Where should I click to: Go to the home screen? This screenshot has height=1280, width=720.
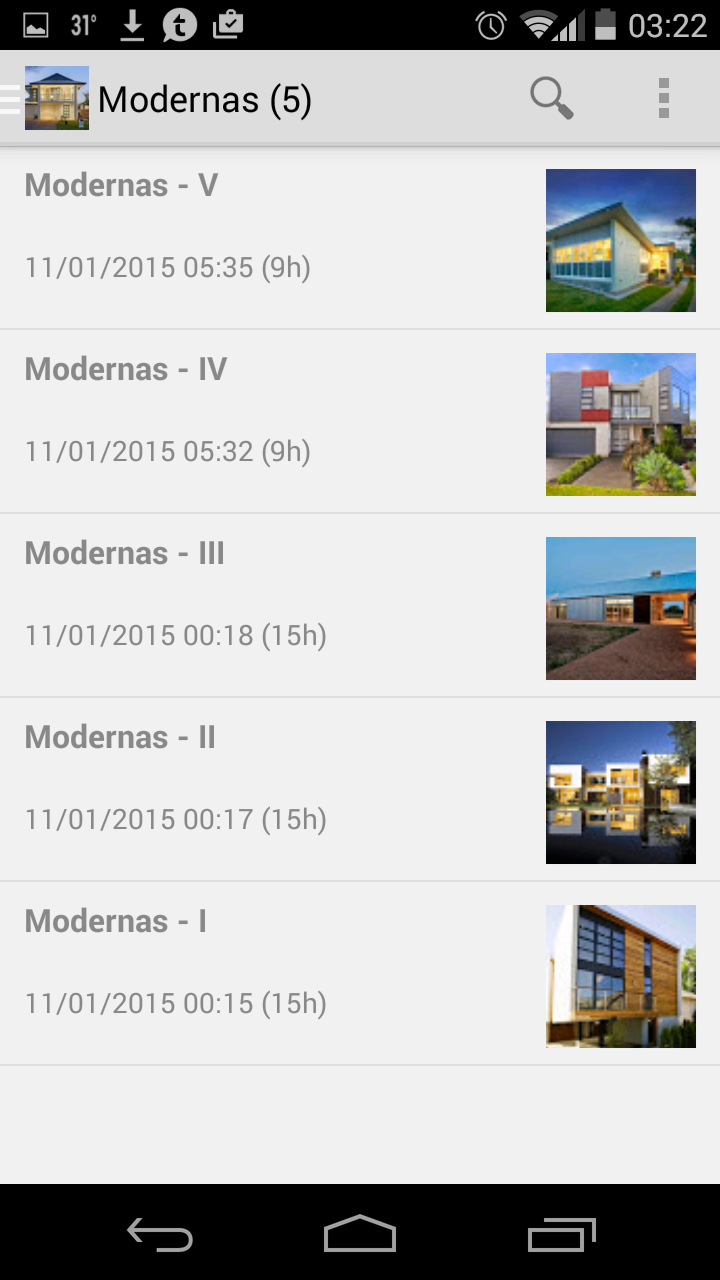[360, 1235]
